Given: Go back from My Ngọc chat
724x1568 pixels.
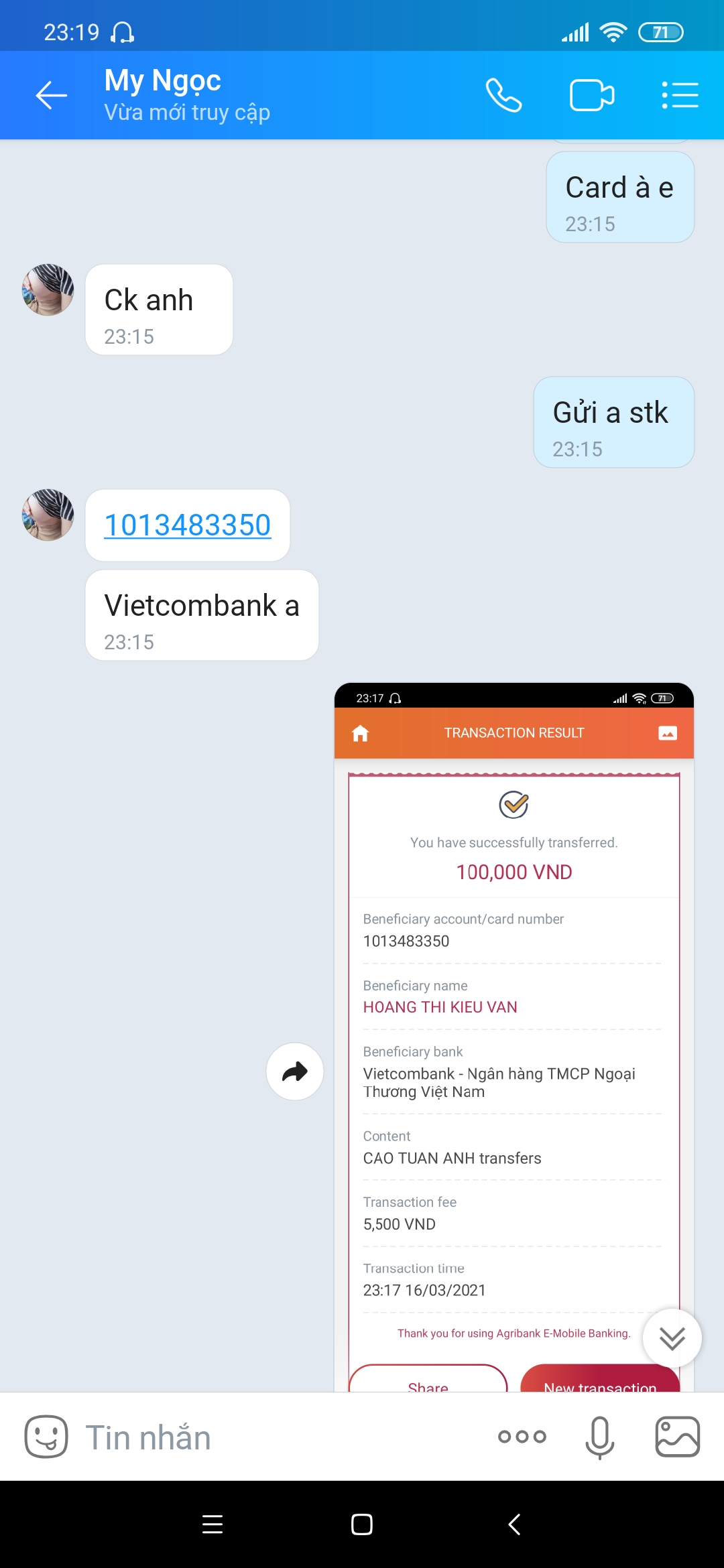Looking at the screenshot, I should (51, 95).
